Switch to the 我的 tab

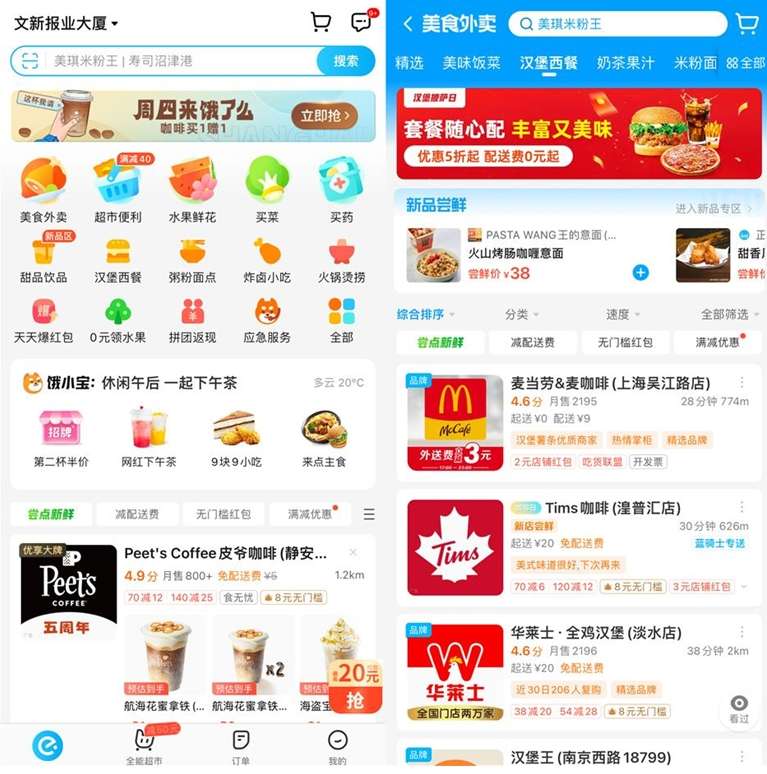click(337, 747)
